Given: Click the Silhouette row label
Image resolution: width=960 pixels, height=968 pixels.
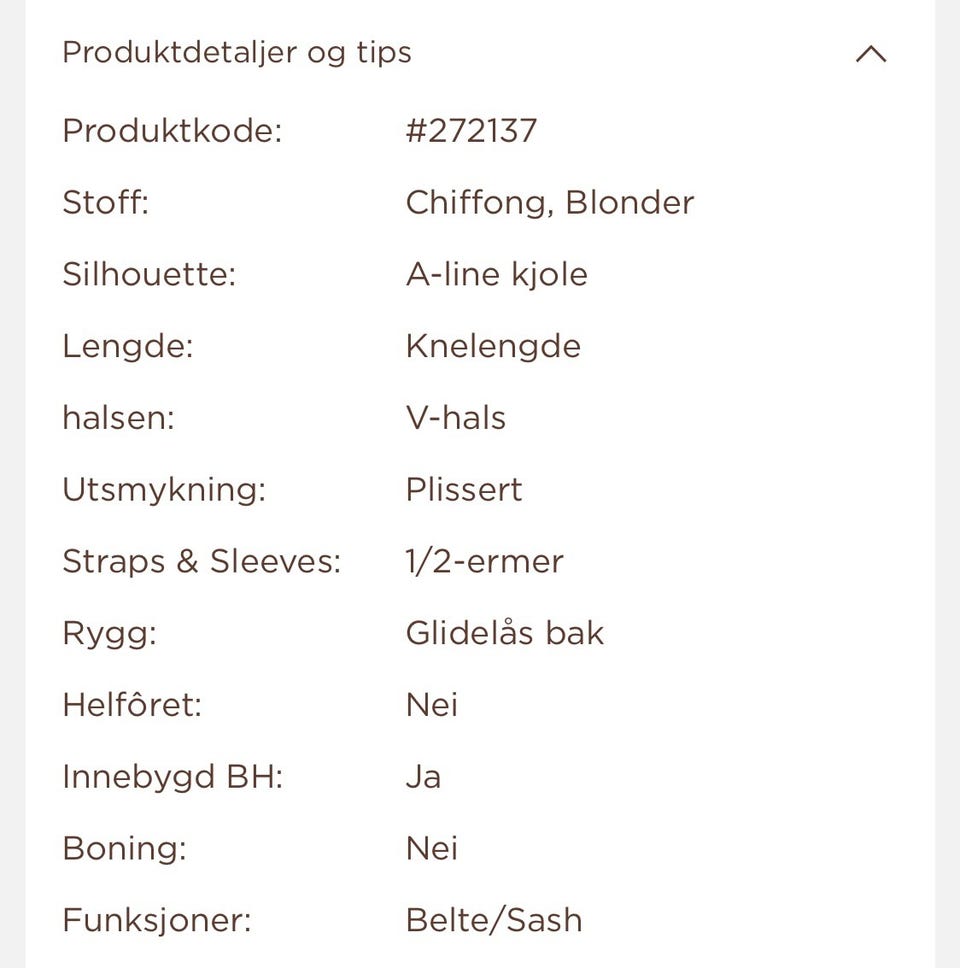Looking at the screenshot, I should point(150,274).
